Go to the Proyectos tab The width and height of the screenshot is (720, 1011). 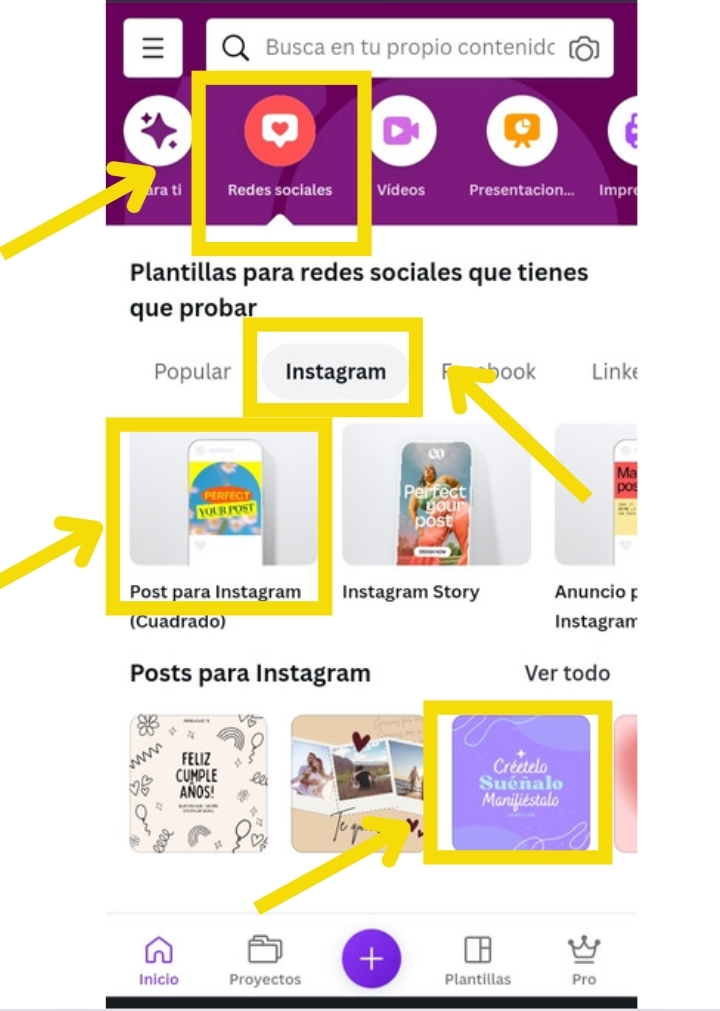[x=265, y=961]
